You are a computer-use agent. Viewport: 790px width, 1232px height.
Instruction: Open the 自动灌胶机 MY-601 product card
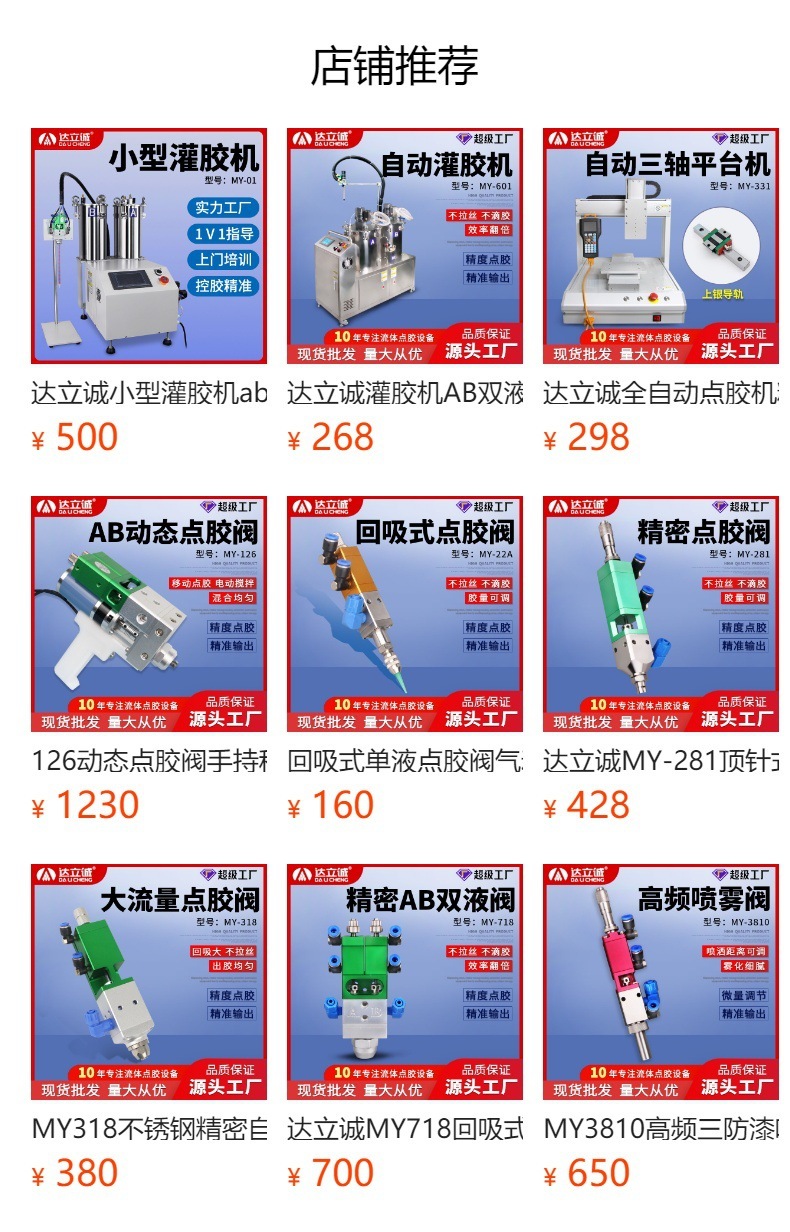click(x=405, y=246)
